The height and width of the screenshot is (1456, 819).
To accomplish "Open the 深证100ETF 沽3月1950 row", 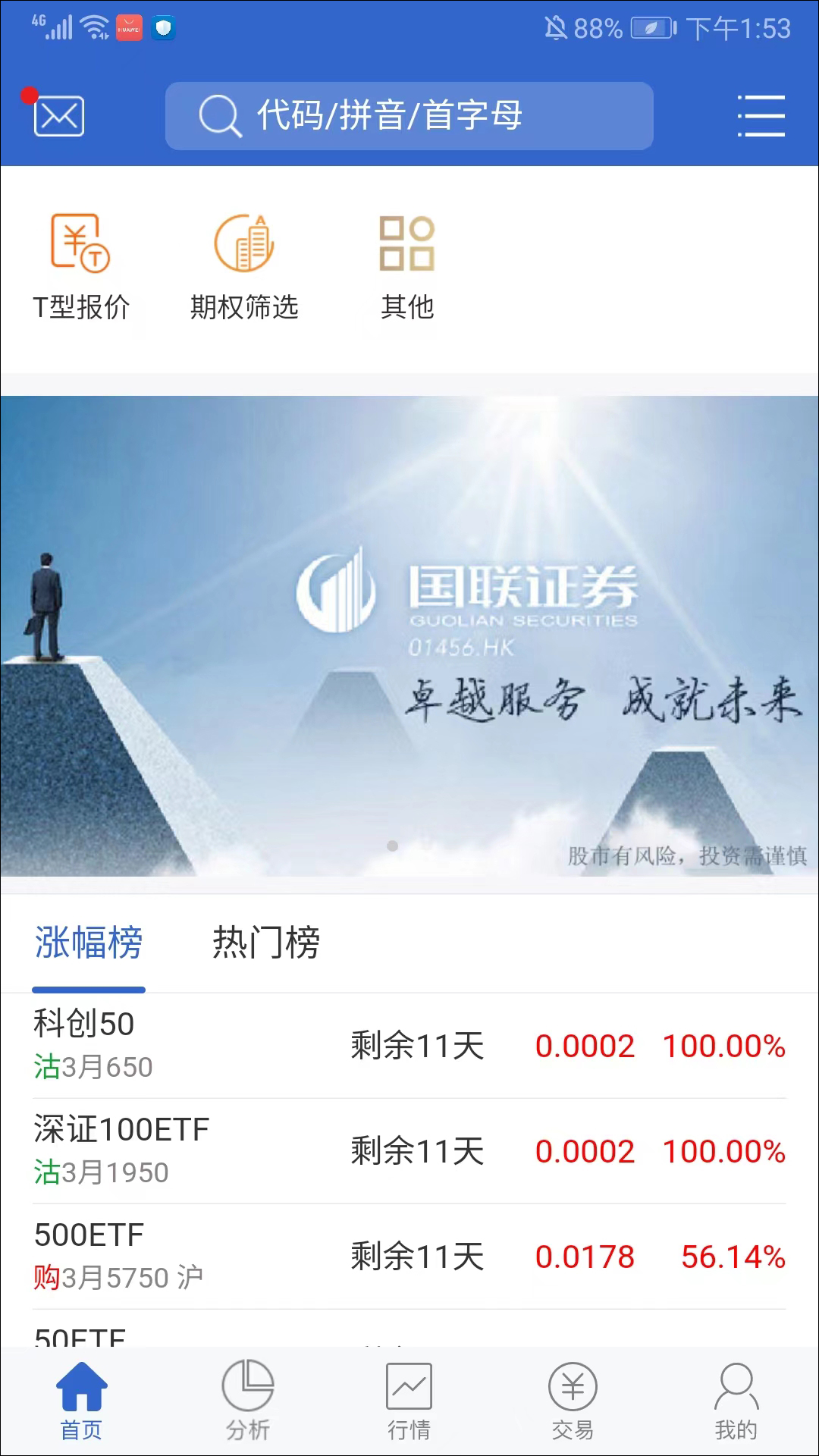I will pyautogui.click(x=409, y=1150).
